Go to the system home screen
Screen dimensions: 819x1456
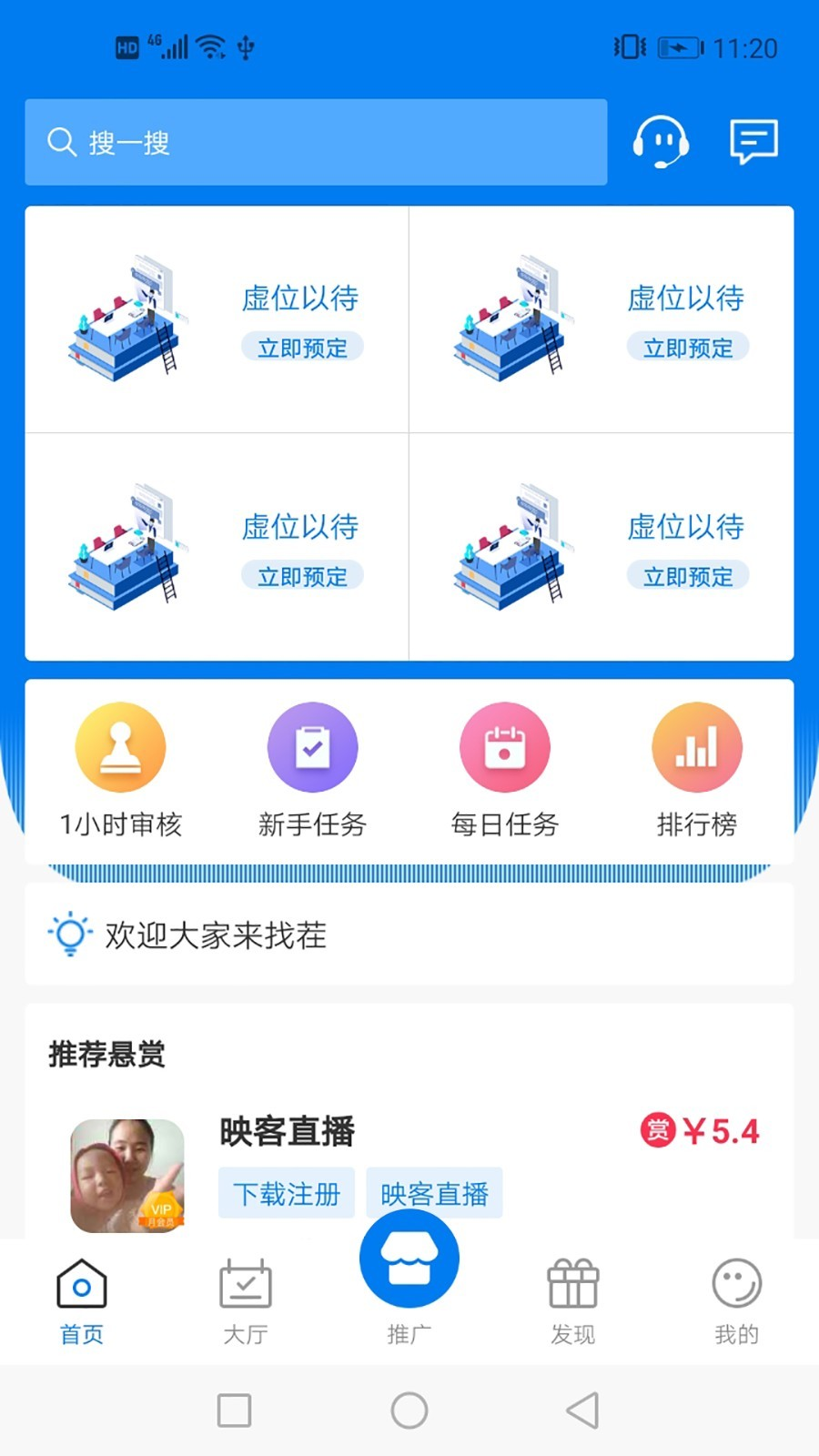[x=409, y=1410]
